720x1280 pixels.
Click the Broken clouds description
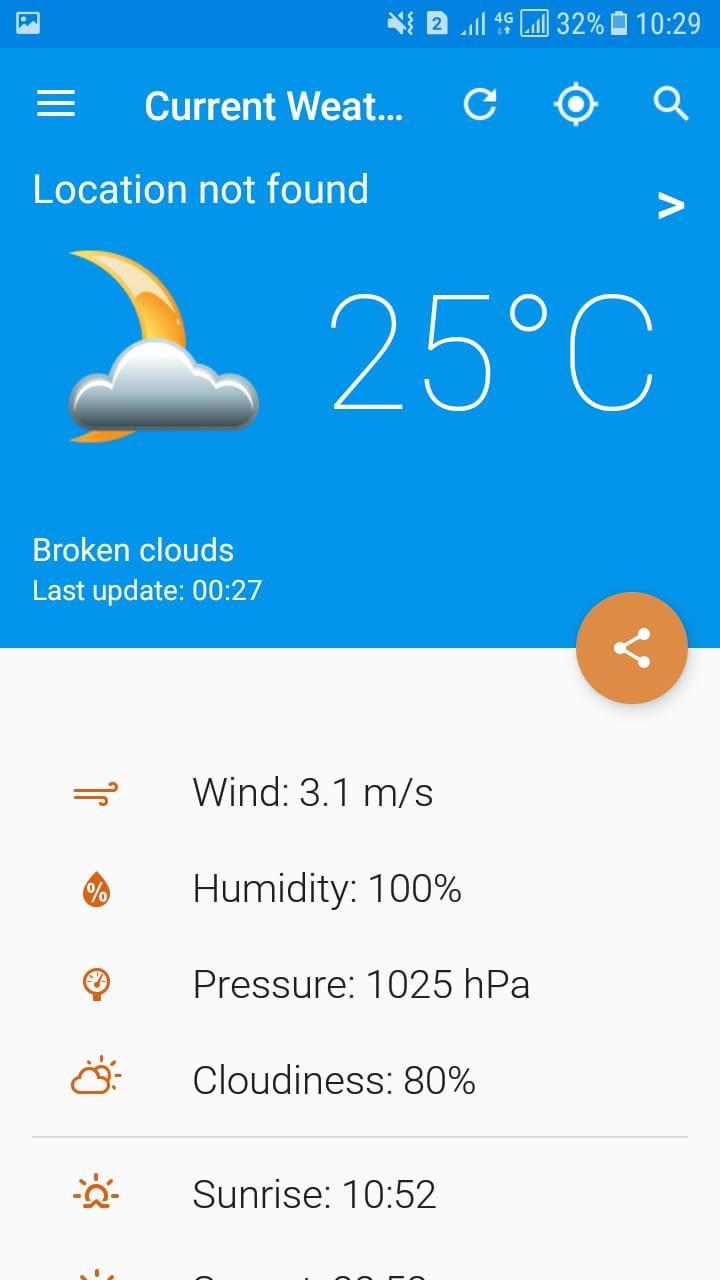point(133,549)
